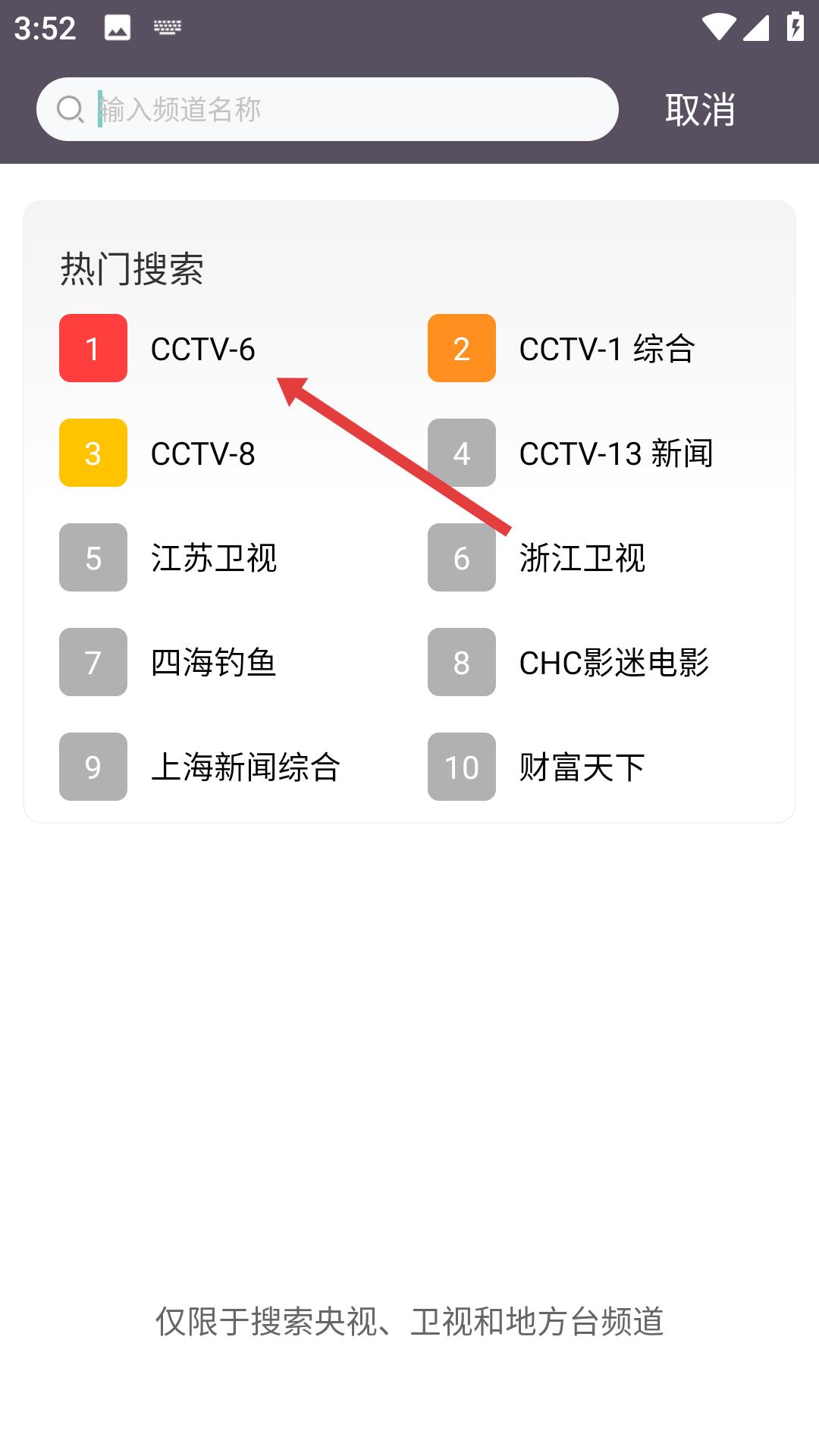This screenshot has width=819, height=1456.
Task: Click the search magnifier icon
Action: pos(71,108)
